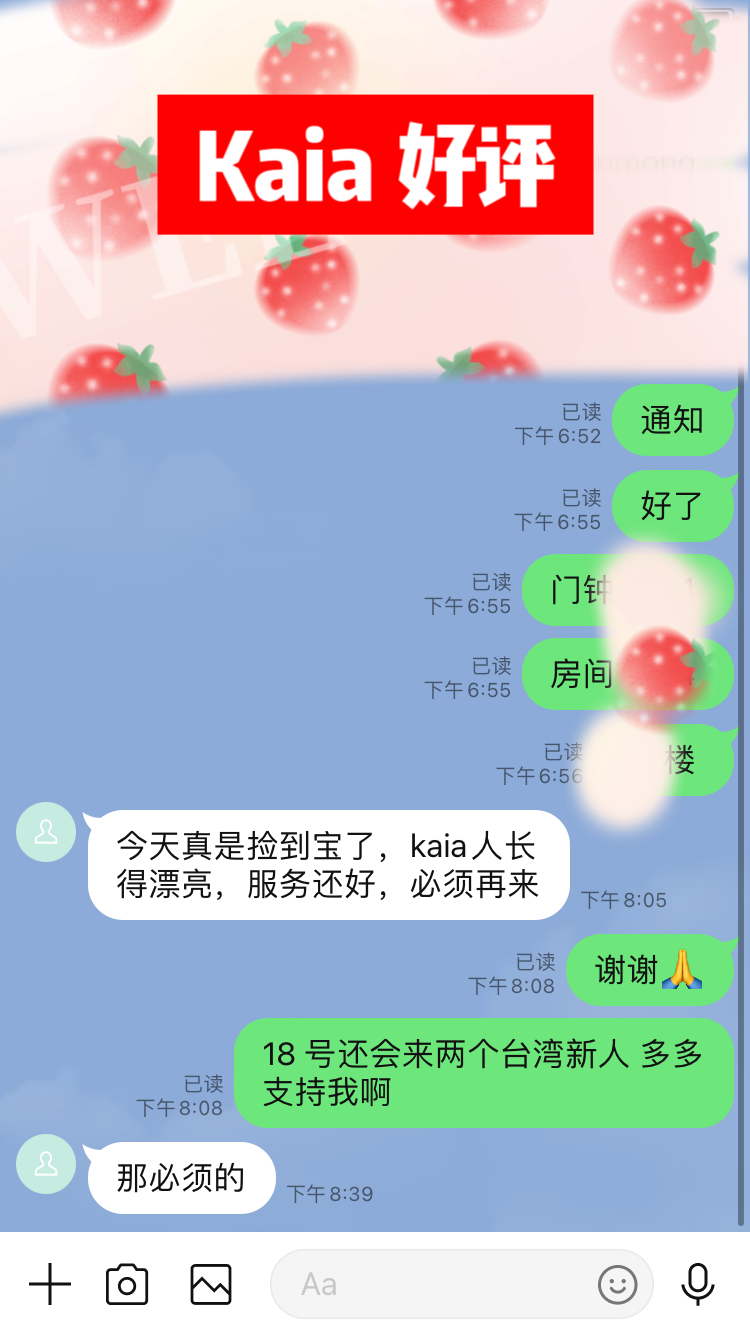750x1334 pixels.
Task: Open the photo gallery picker
Action: point(211,1284)
